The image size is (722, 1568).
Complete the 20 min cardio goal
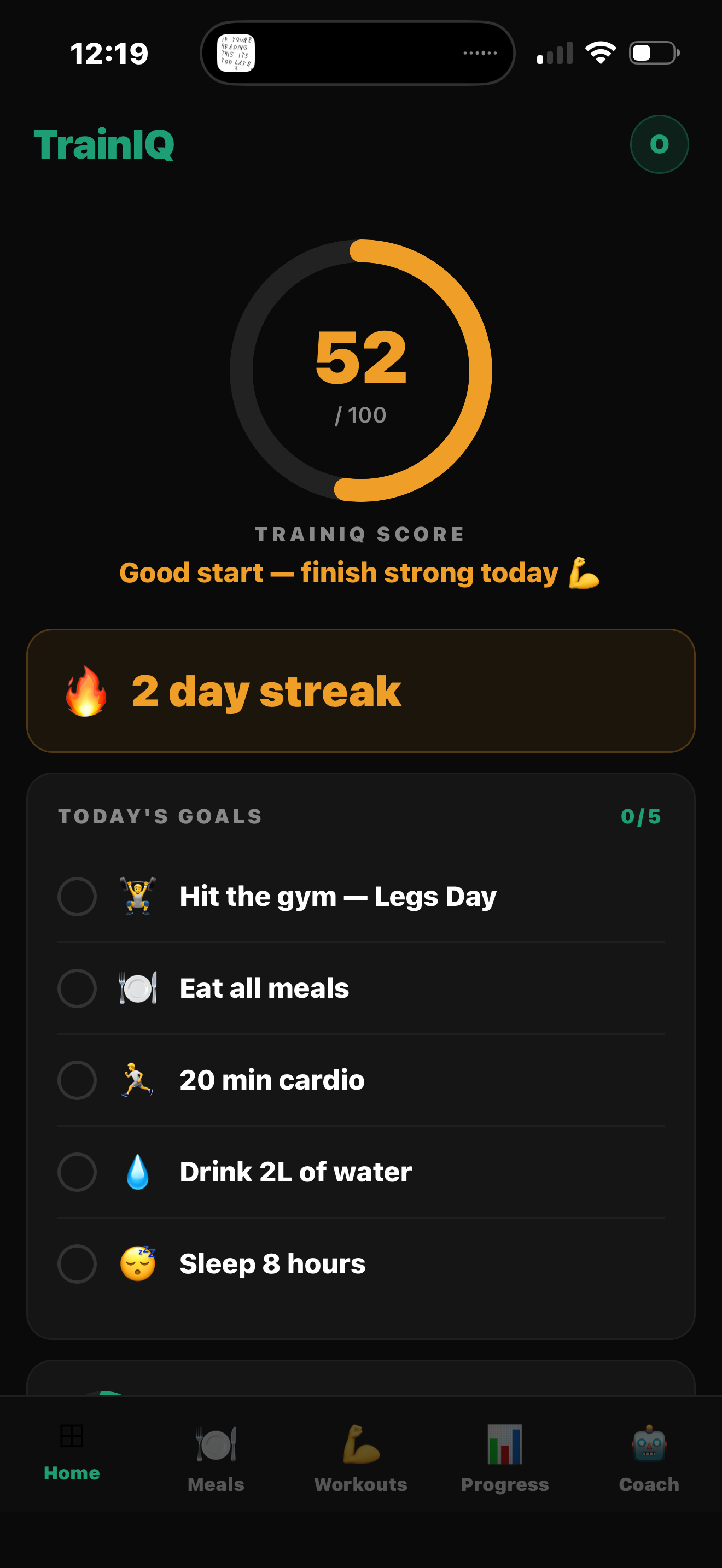[77, 1080]
